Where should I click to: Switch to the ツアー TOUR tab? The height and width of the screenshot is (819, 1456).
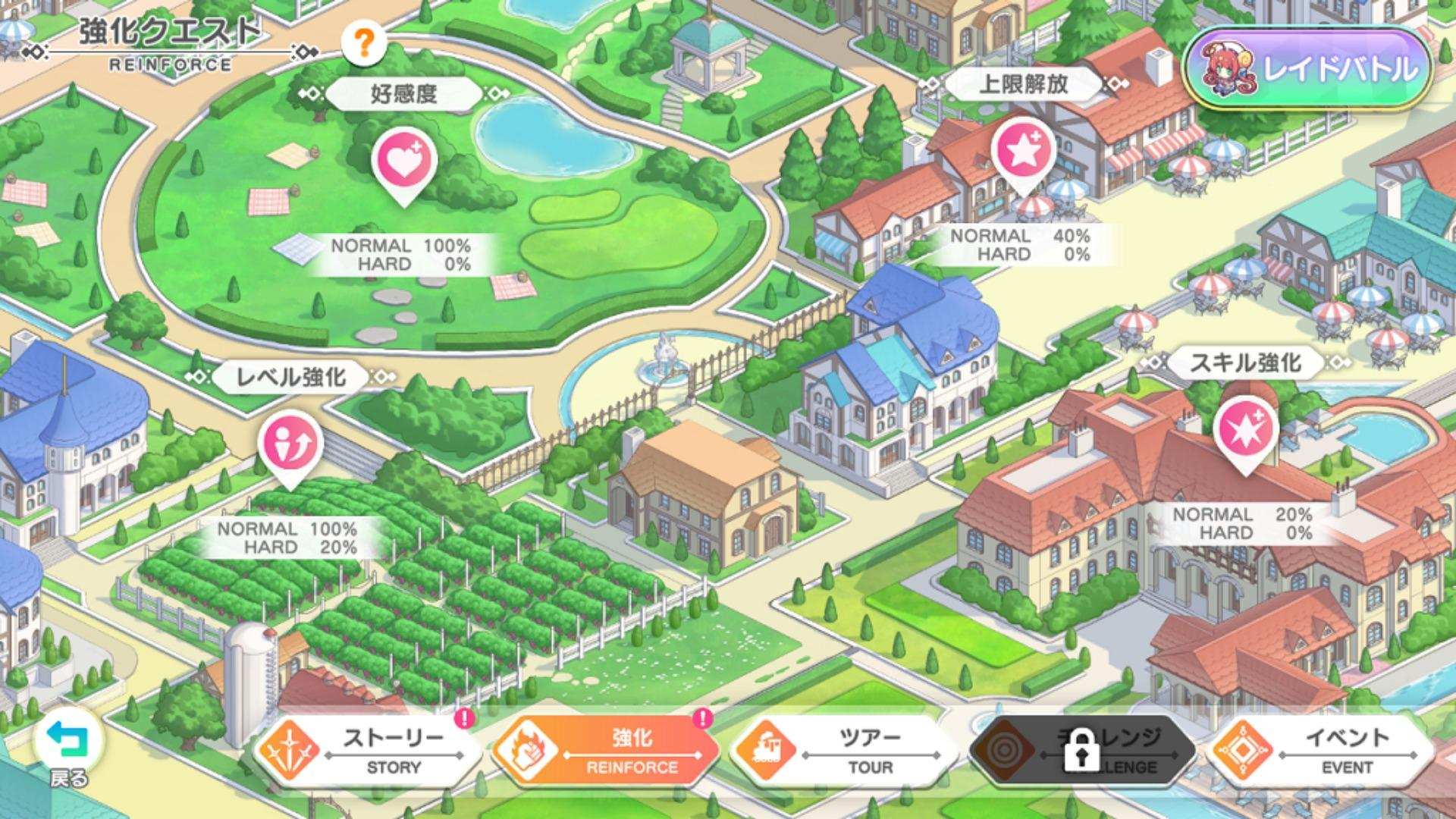coord(843,751)
